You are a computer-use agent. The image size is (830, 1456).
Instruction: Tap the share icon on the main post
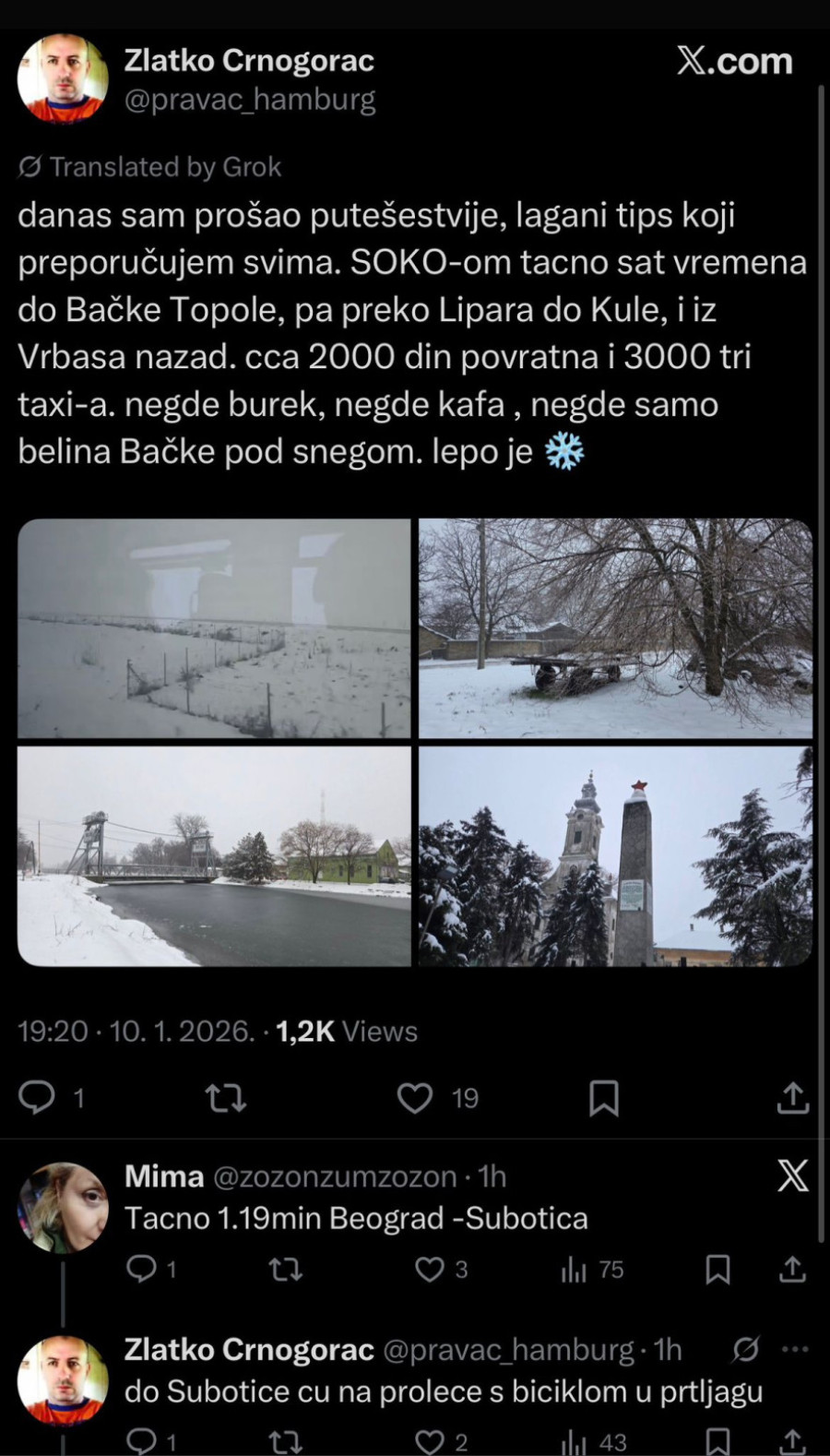coord(795,1097)
